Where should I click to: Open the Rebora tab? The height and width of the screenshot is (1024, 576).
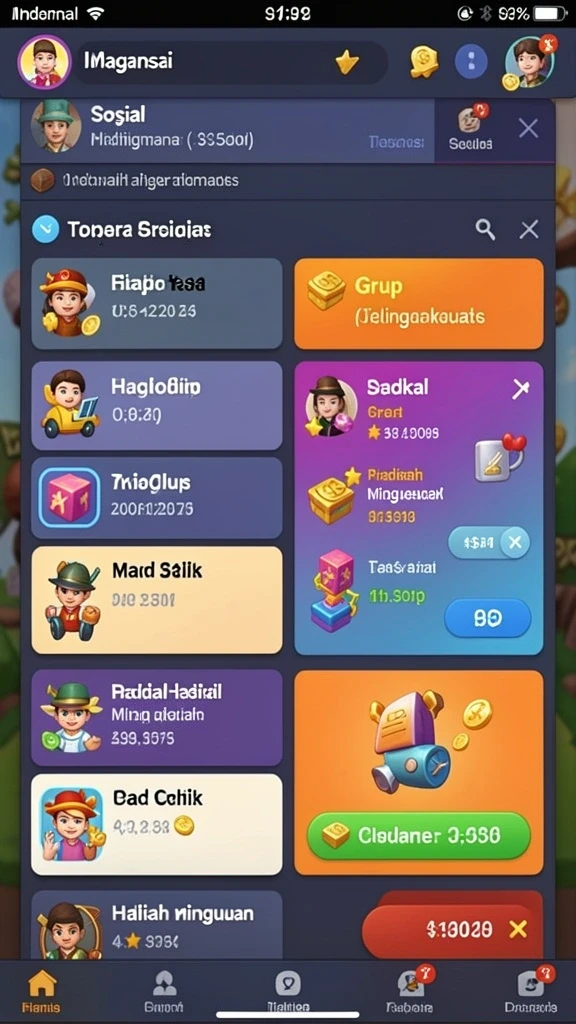click(x=411, y=990)
